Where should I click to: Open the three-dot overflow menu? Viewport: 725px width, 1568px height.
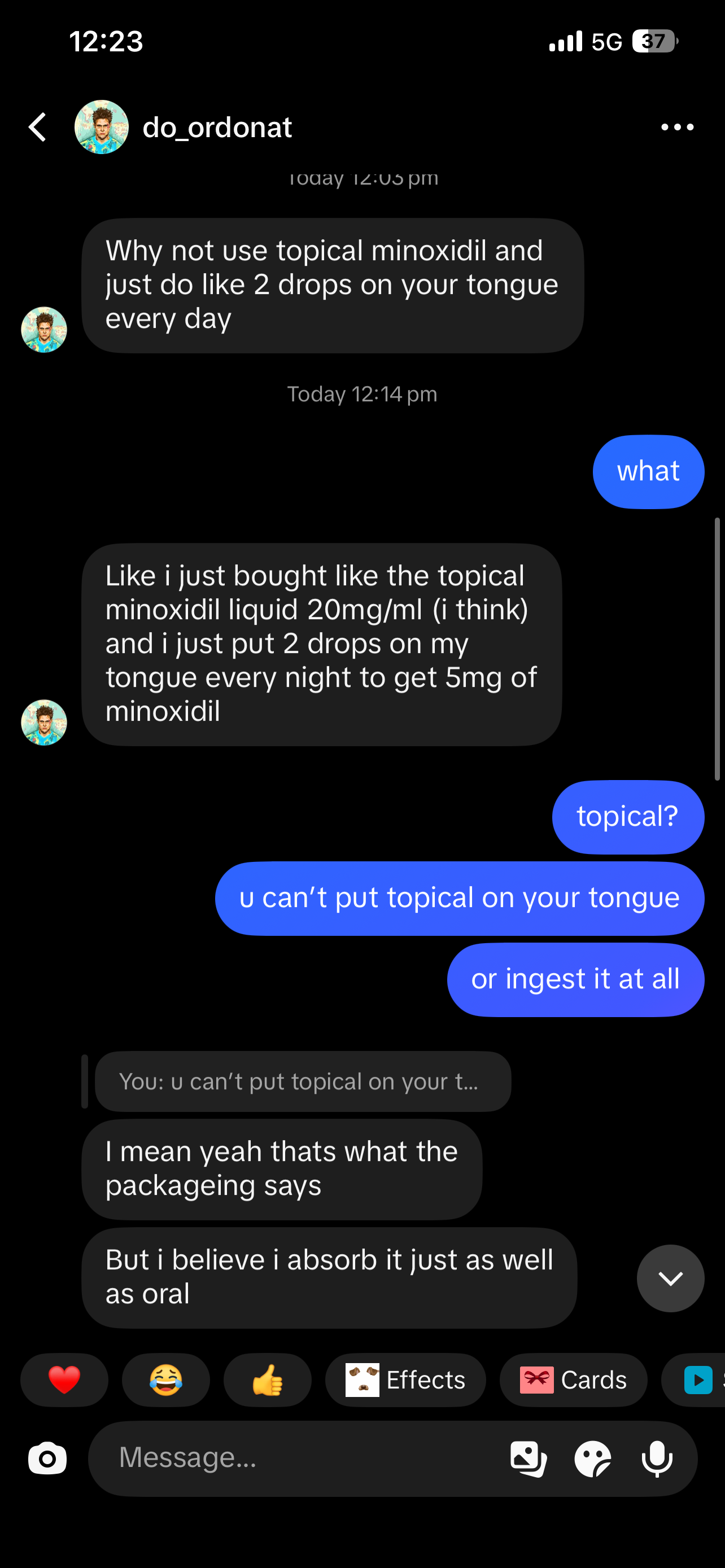pyautogui.click(x=677, y=127)
